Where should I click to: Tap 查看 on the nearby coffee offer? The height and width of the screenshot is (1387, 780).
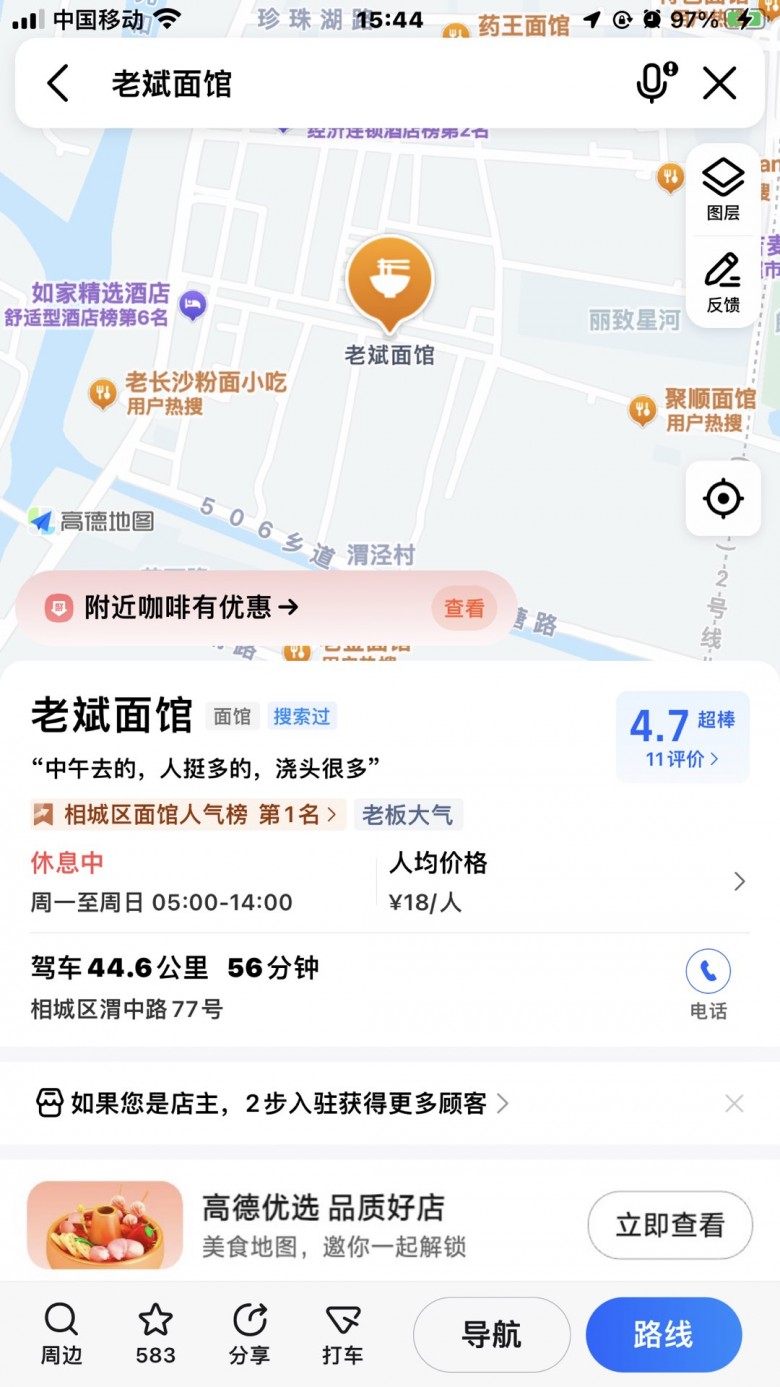(464, 608)
